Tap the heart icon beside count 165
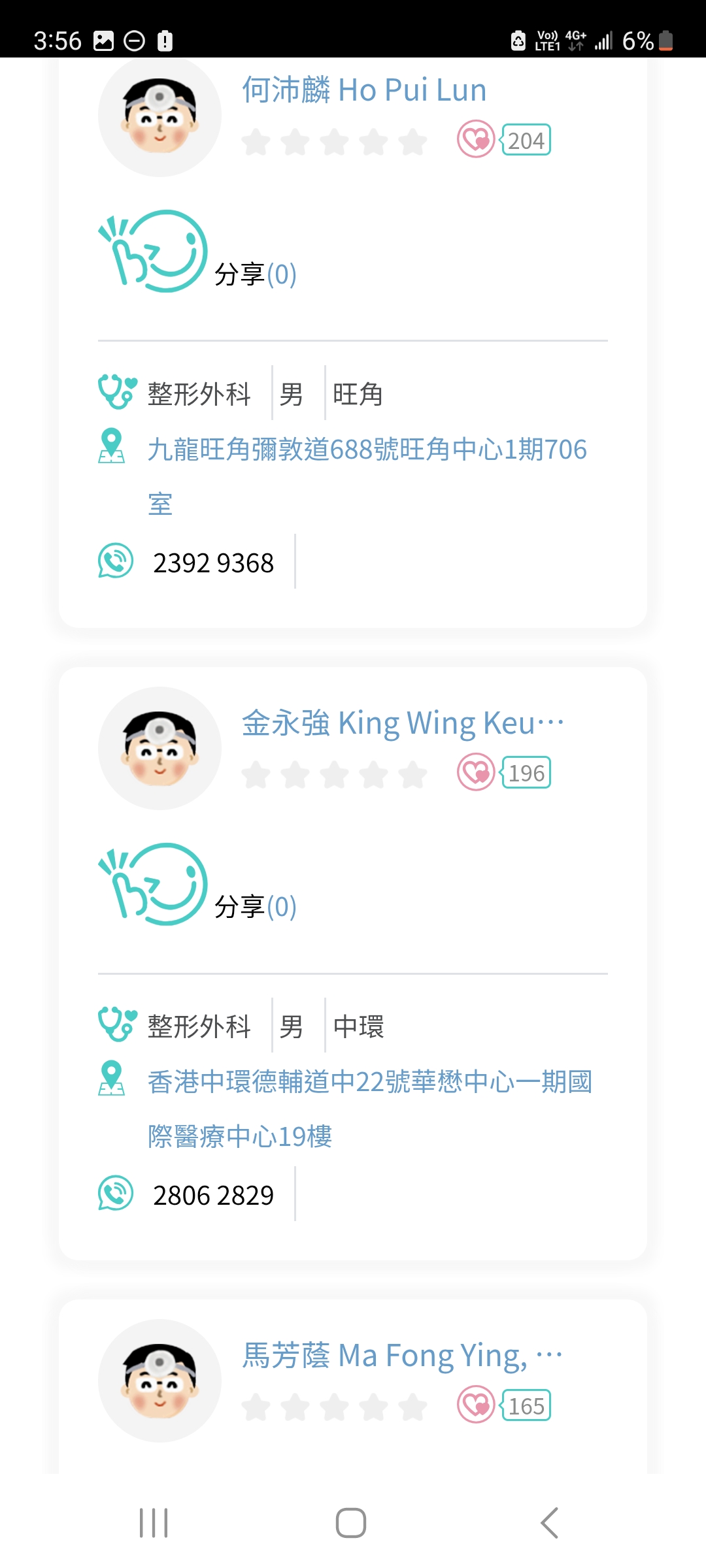The image size is (706, 1568). [x=475, y=1405]
